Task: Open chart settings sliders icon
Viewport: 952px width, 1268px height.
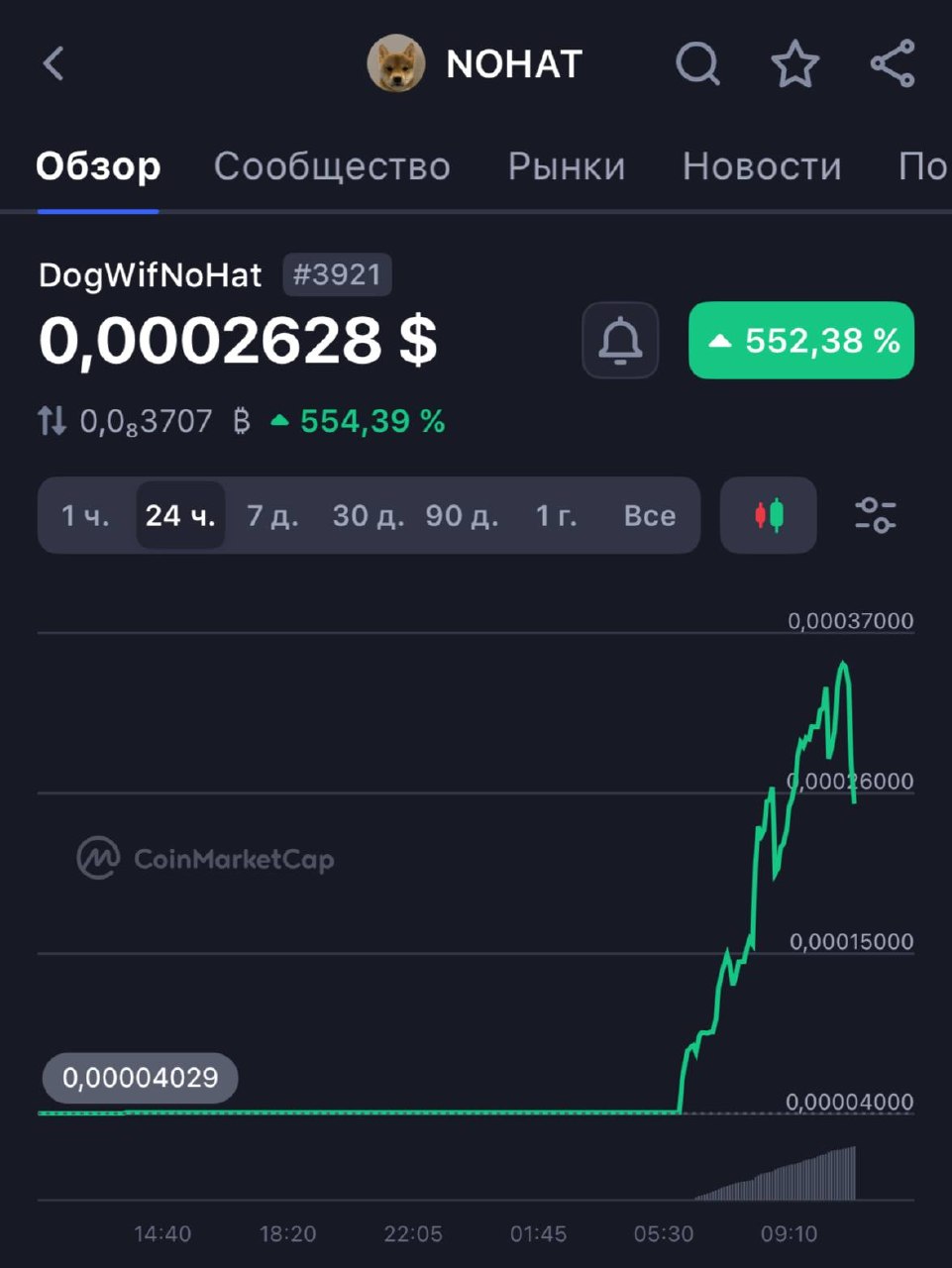Action: pyautogui.click(x=876, y=516)
